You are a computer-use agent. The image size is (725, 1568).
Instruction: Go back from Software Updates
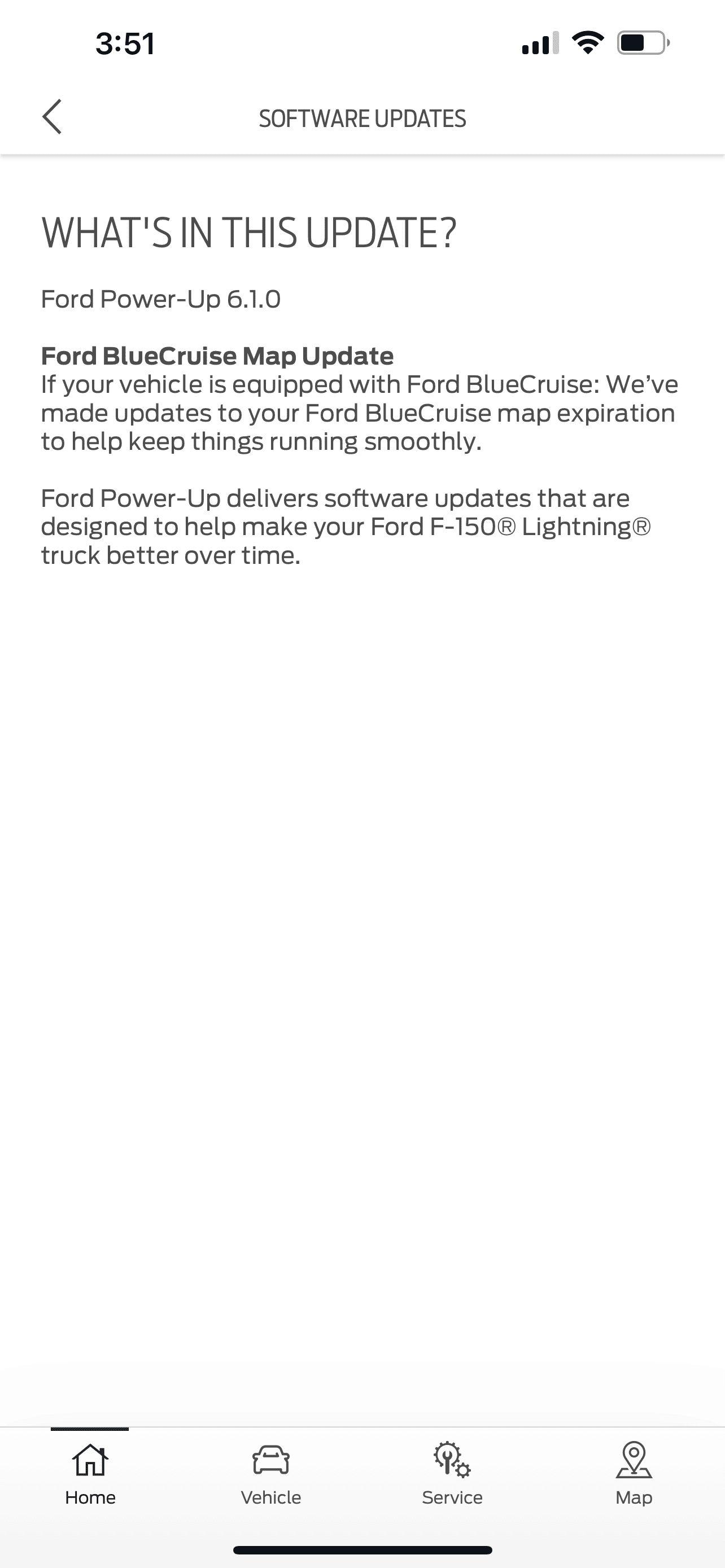point(53,117)
